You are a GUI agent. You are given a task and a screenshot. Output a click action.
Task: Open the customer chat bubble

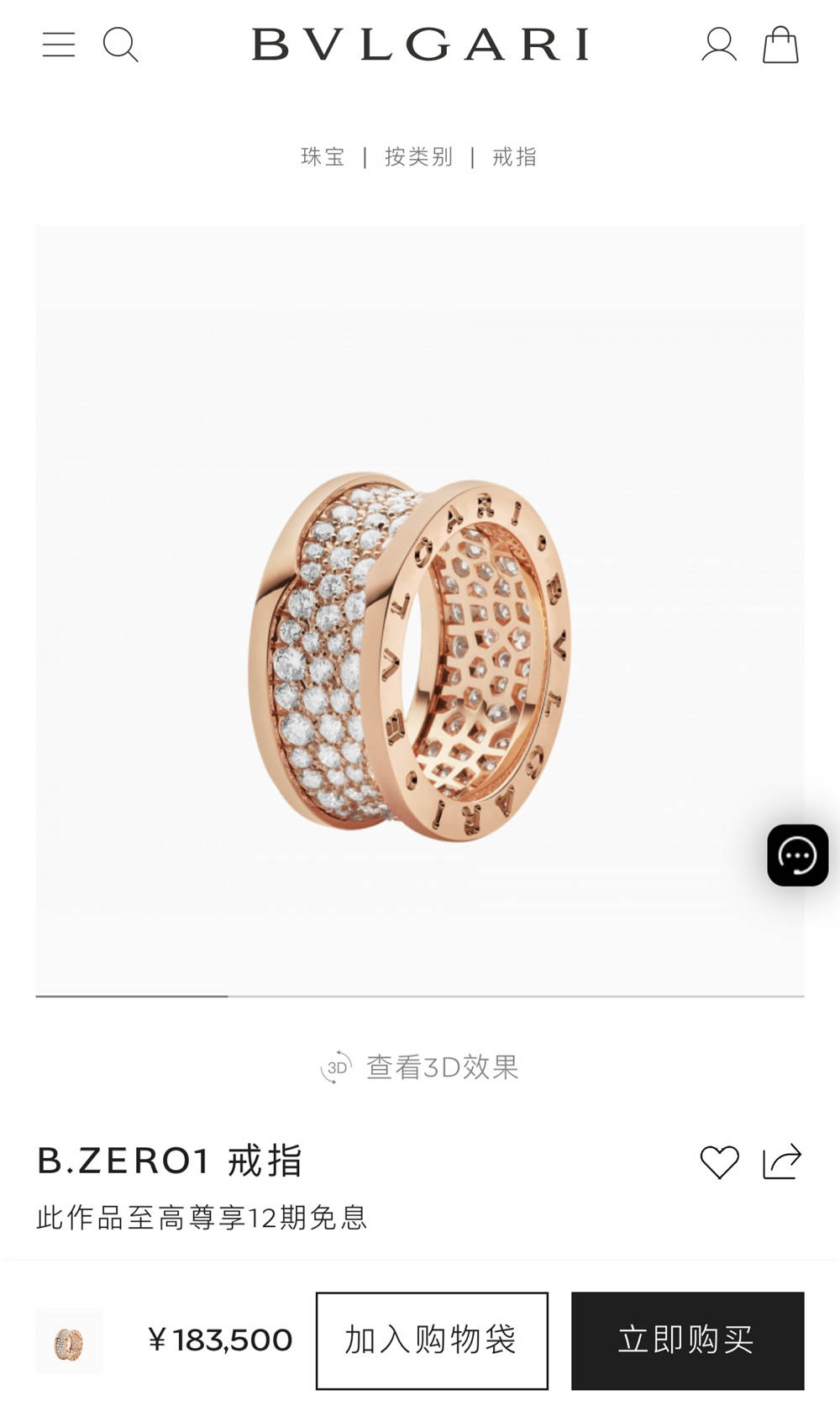click(x=797, y=856)
